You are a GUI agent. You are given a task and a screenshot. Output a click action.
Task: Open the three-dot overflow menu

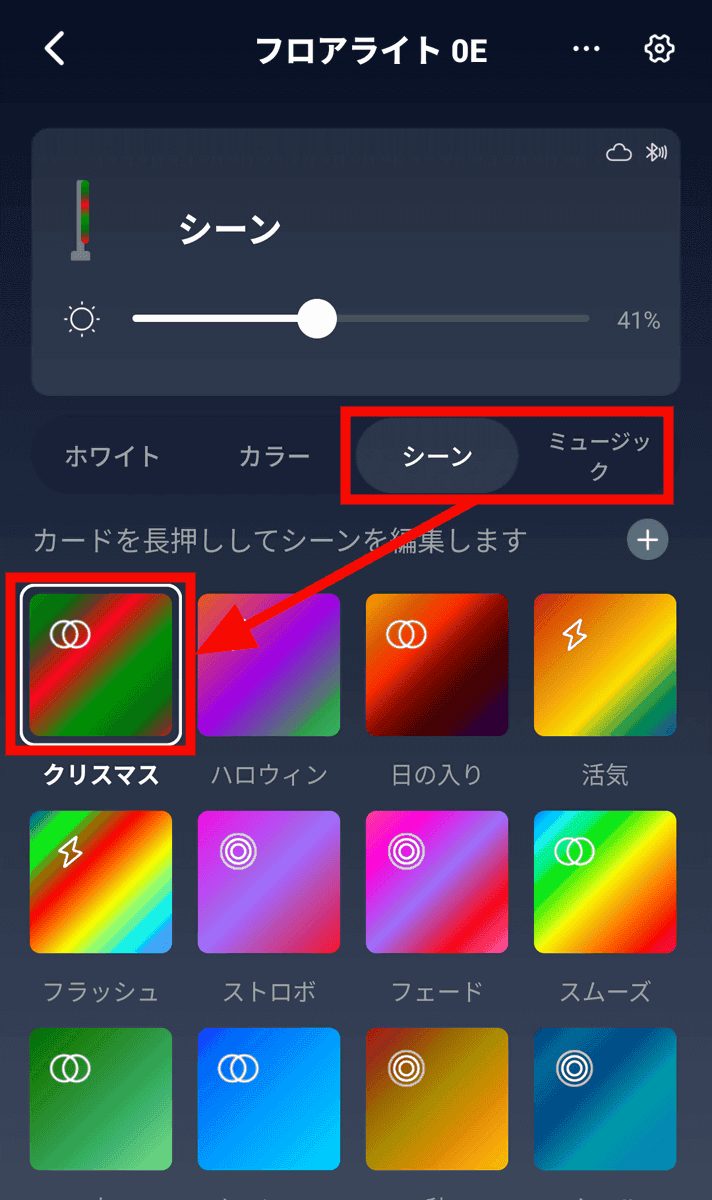[586, 49]
